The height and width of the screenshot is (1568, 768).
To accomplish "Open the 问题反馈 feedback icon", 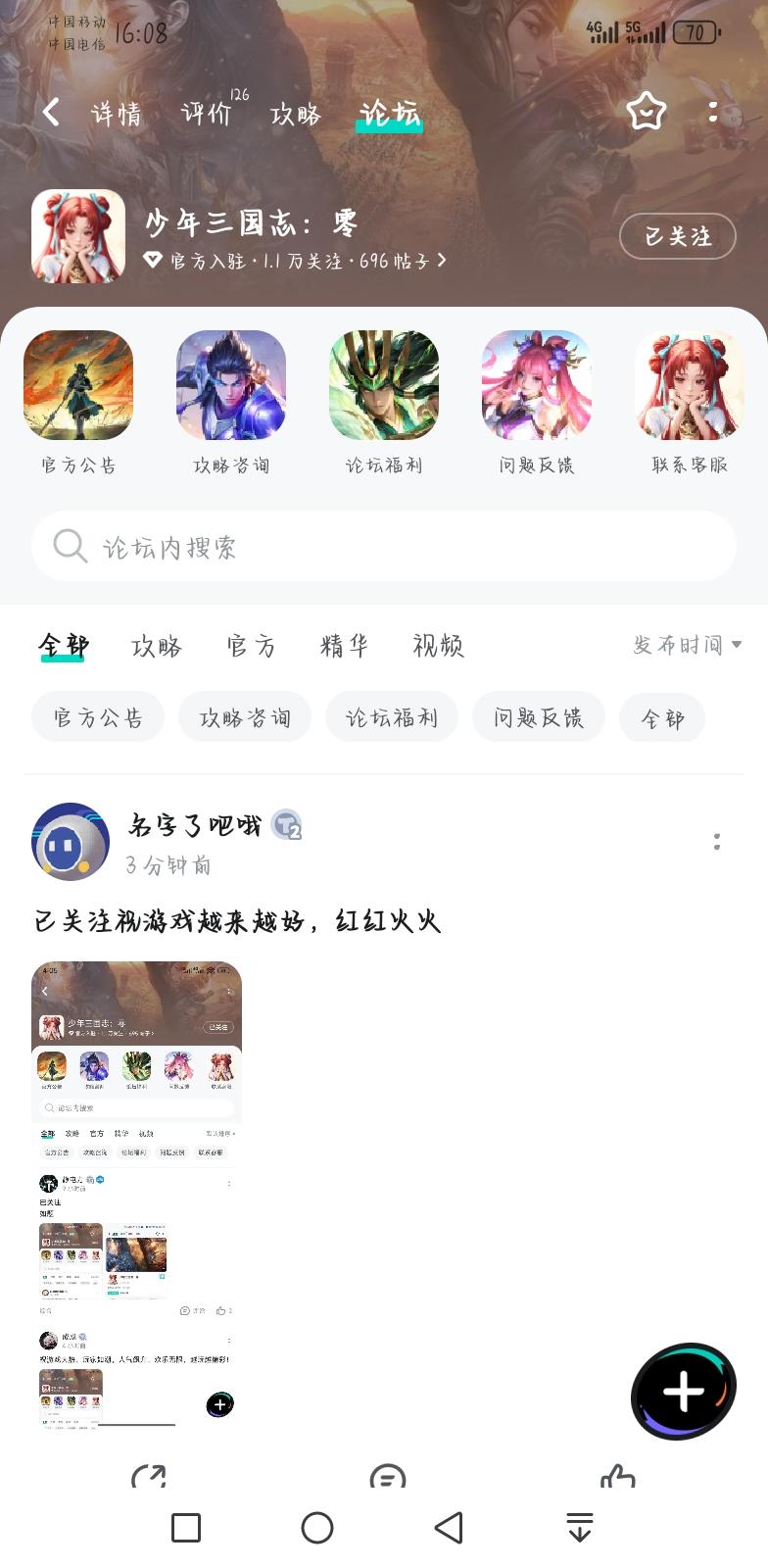I will [x=536, y=385].
